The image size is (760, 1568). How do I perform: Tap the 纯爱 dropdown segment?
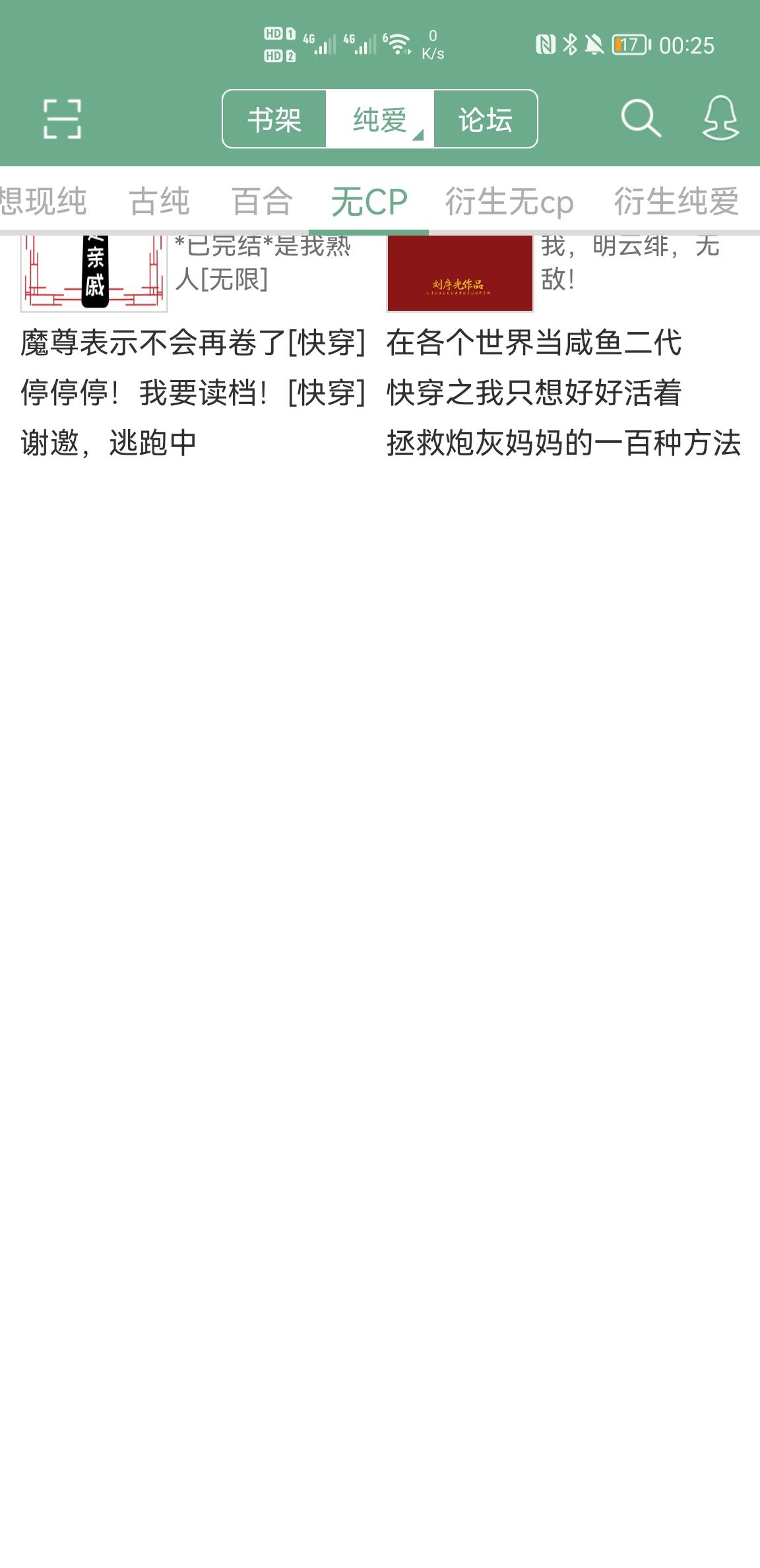pos(380,119)
